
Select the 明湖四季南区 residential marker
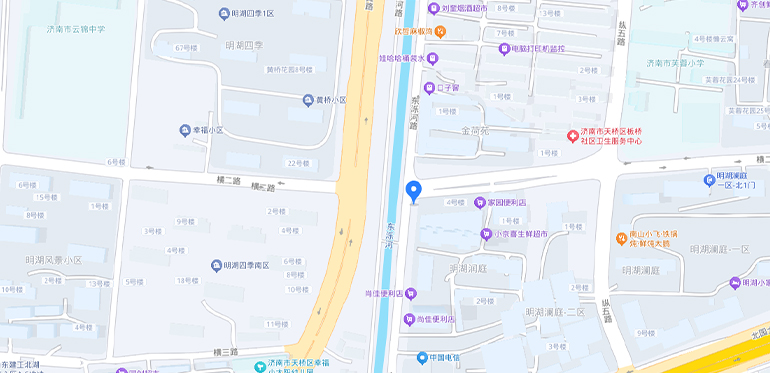[217, 266]
